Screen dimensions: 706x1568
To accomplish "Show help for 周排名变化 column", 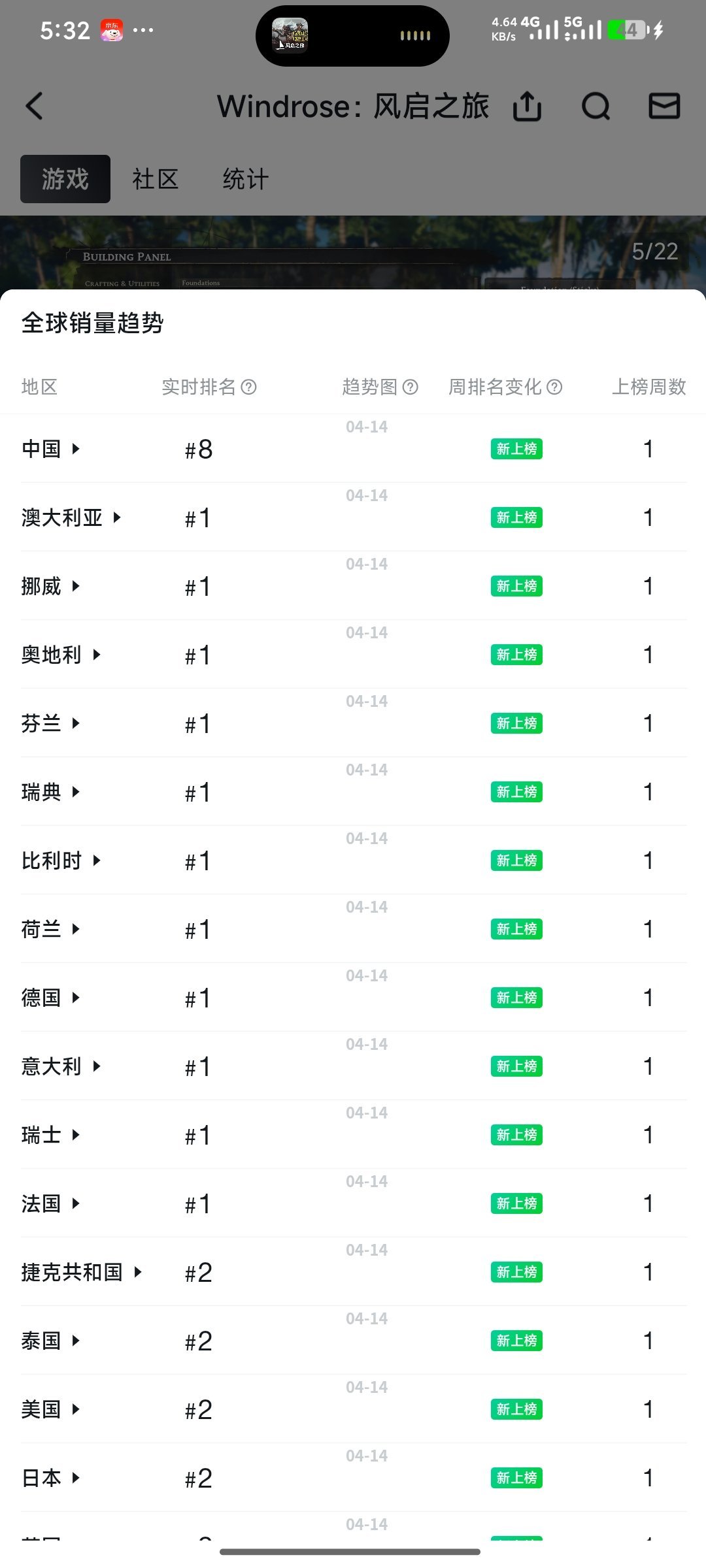I will 554,387.
